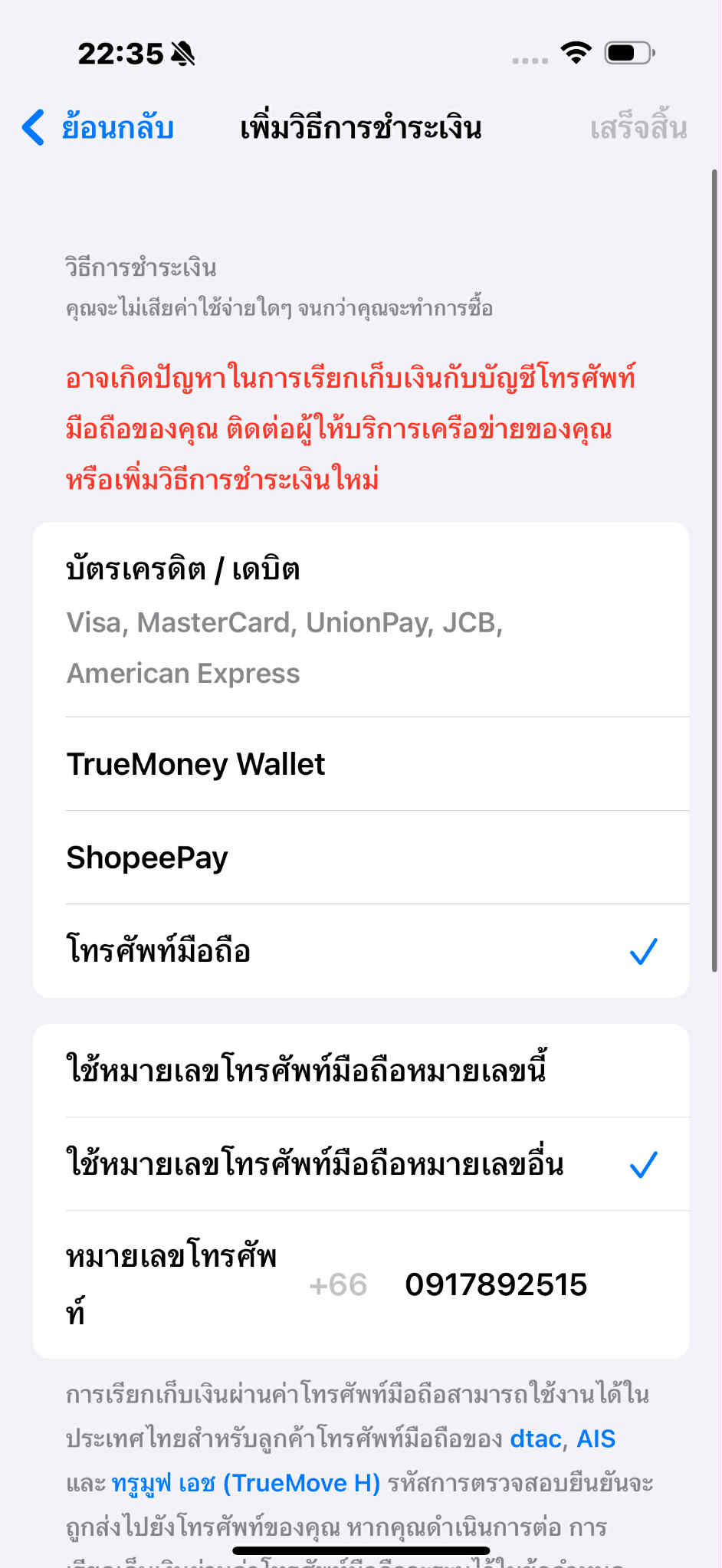The width and height of the screenshot is (722, 1568).
Task: Select ใช้หมายเลขโทรศัพท์มือถือหมายเลขอื่น option
Action: (x=361, y=1164)
